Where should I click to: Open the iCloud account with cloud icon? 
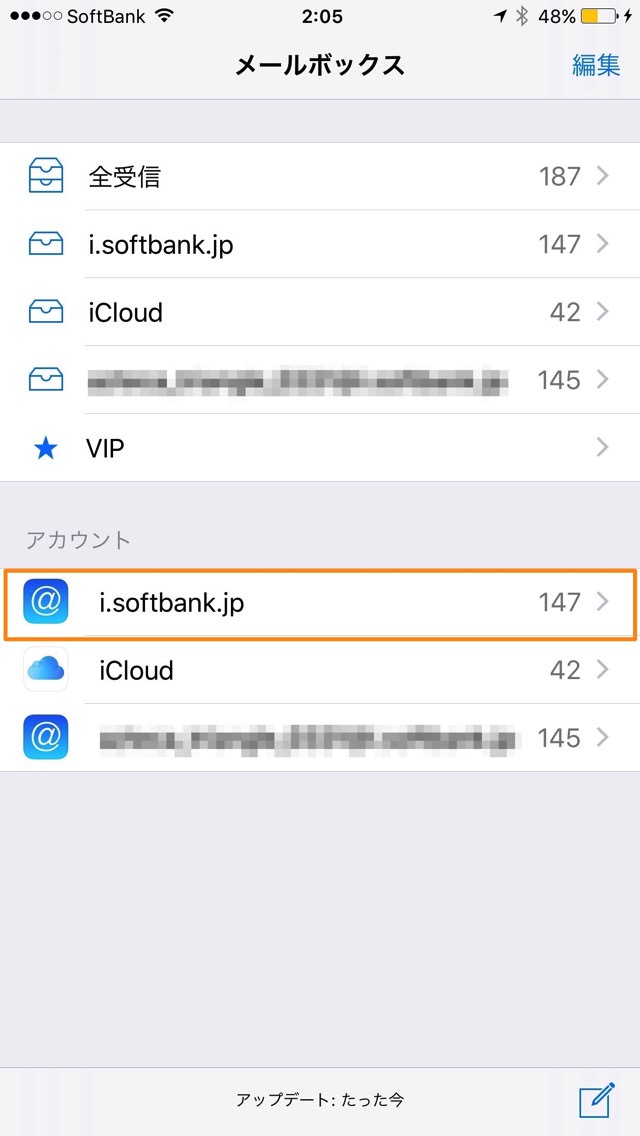pyautogui.click(x=320, y=670)
